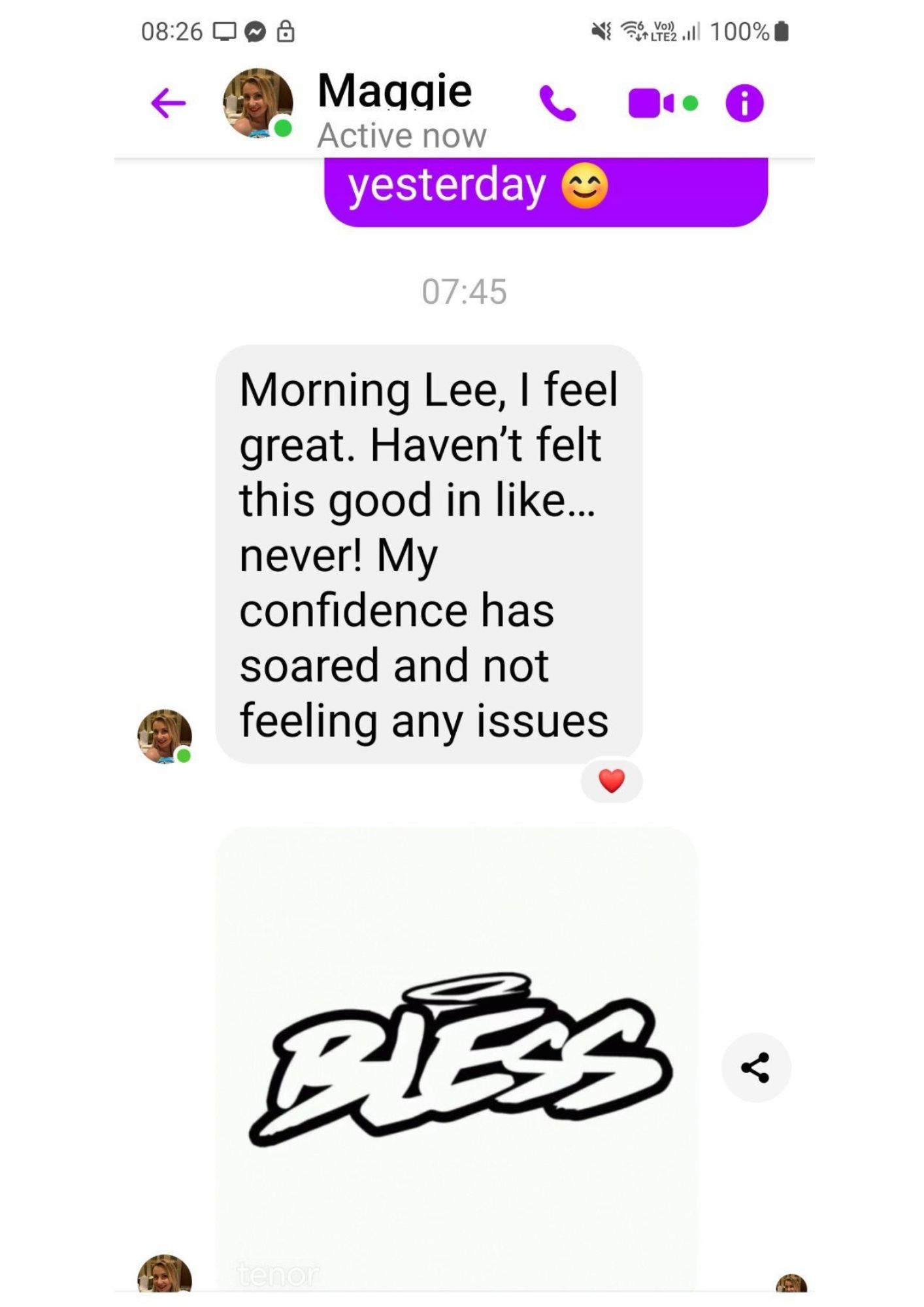This screenshot has height=1307, width=924.
Task: Open the Bless GIF from Tenor
Action: [x=456, y=1059]
